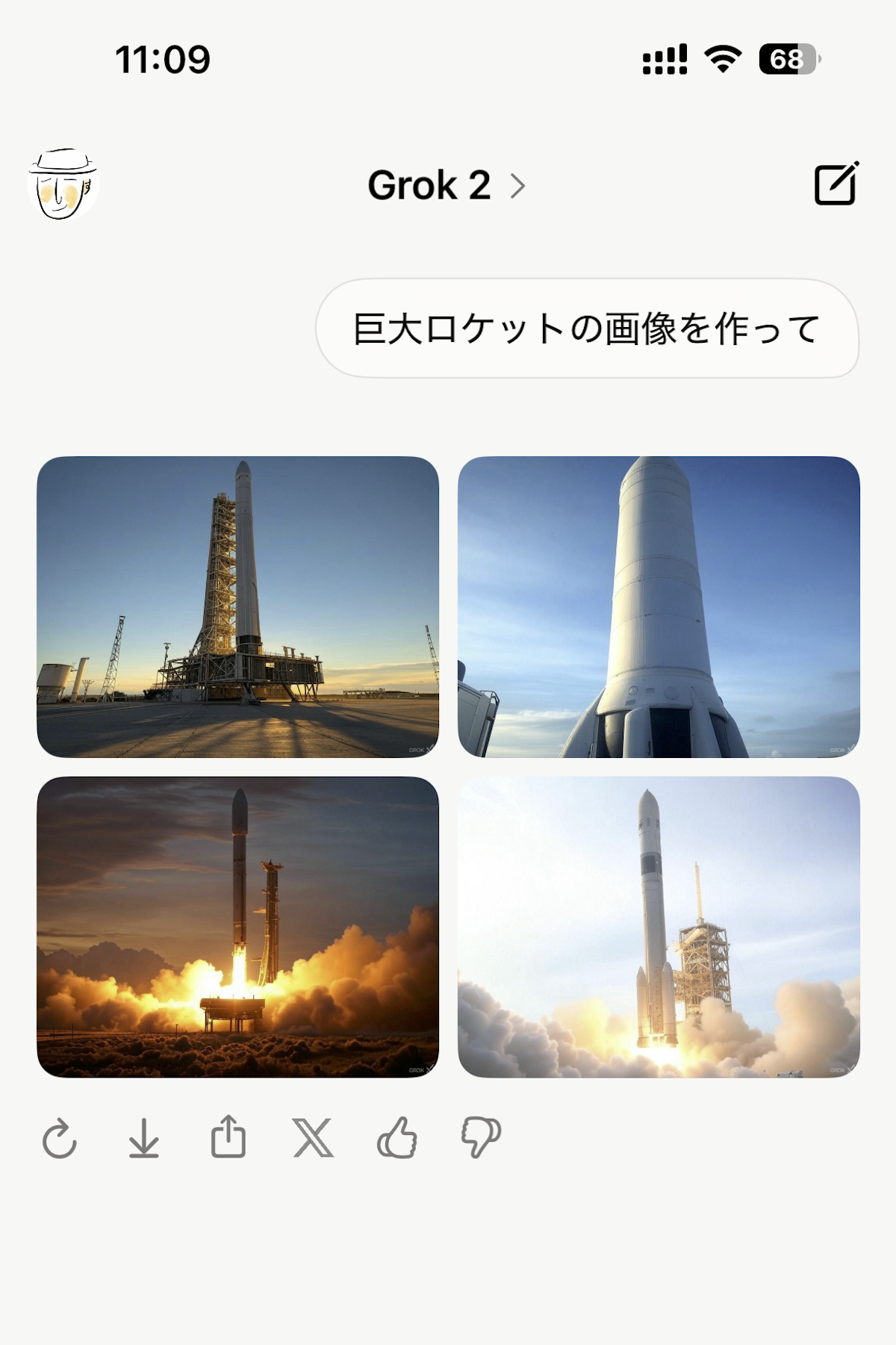The image size is (896, 1345).
Task: Open the profile avatar menu
Action: [63, 184]
